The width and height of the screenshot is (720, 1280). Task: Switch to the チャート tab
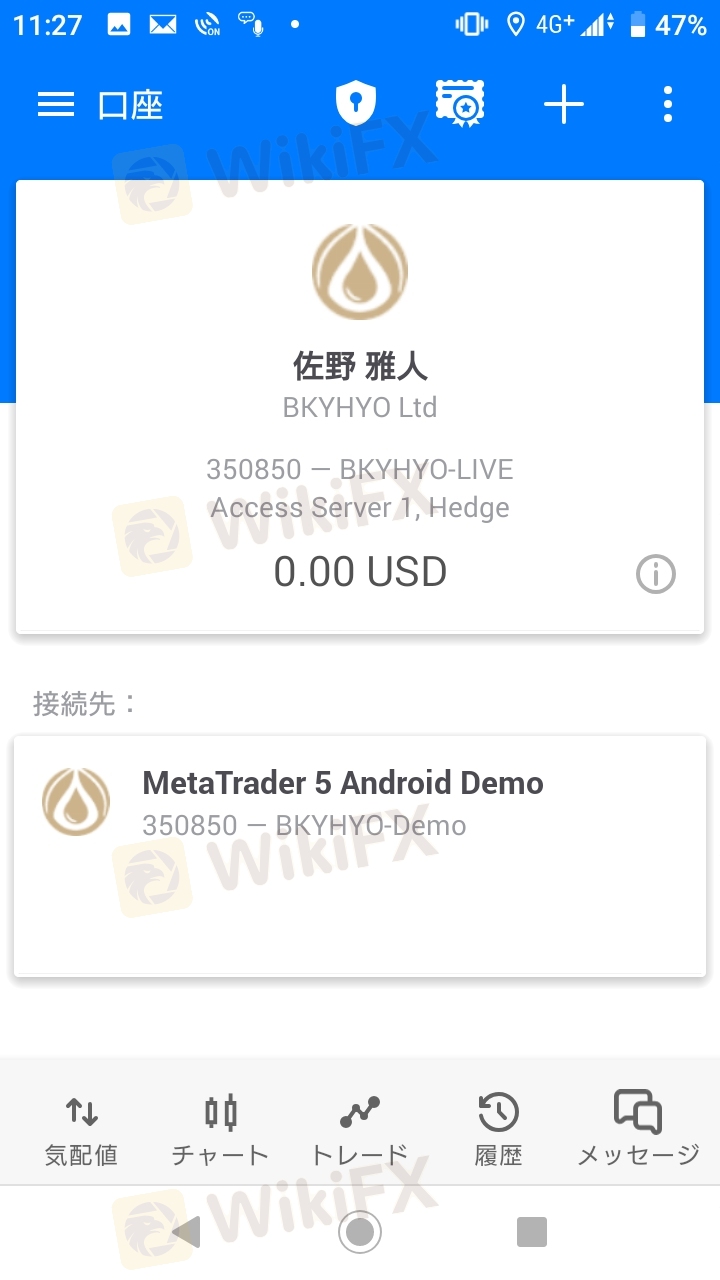(220, 1130)
